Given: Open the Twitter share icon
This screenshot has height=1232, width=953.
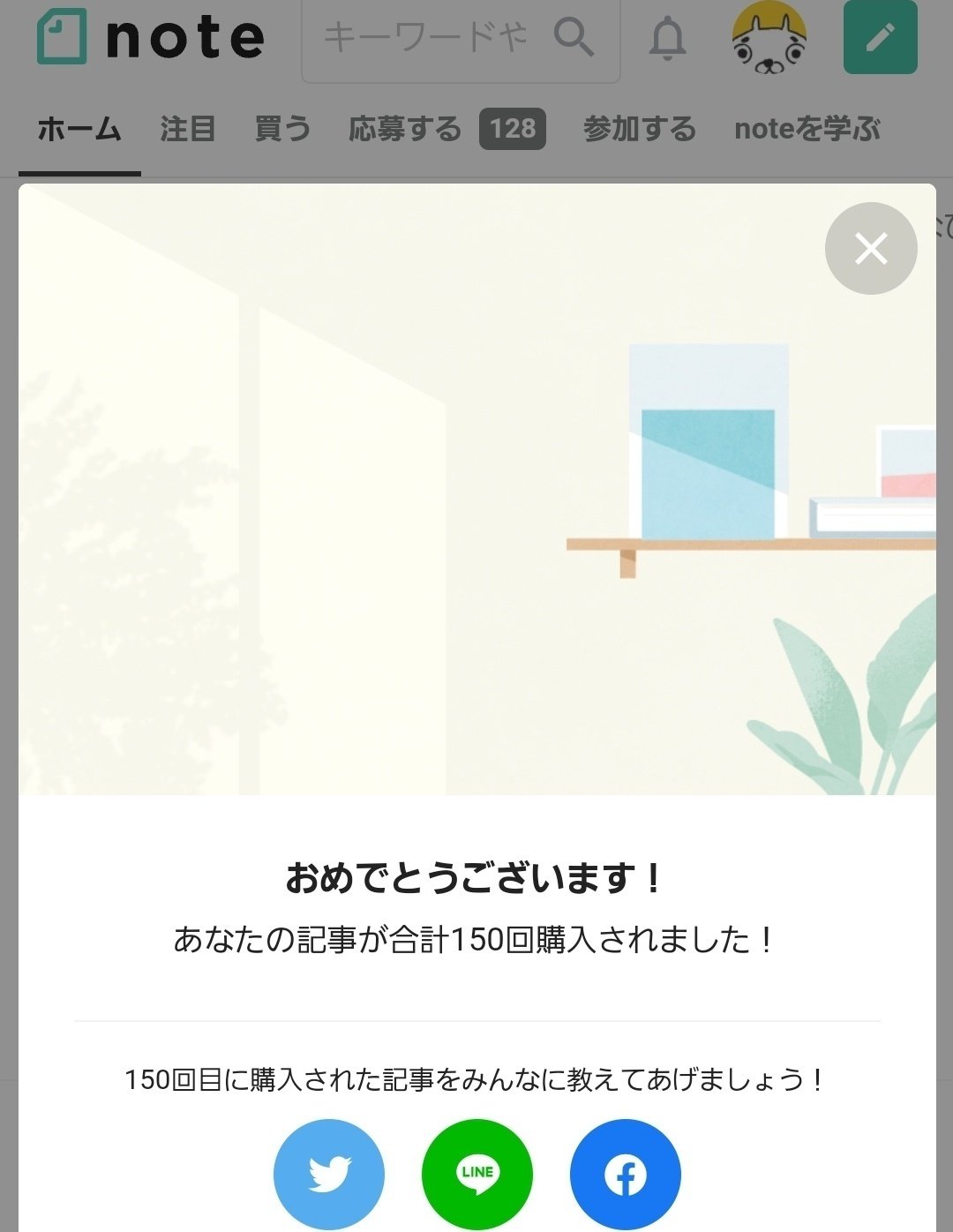Looking at the screenshot, I should [329, 1174].
